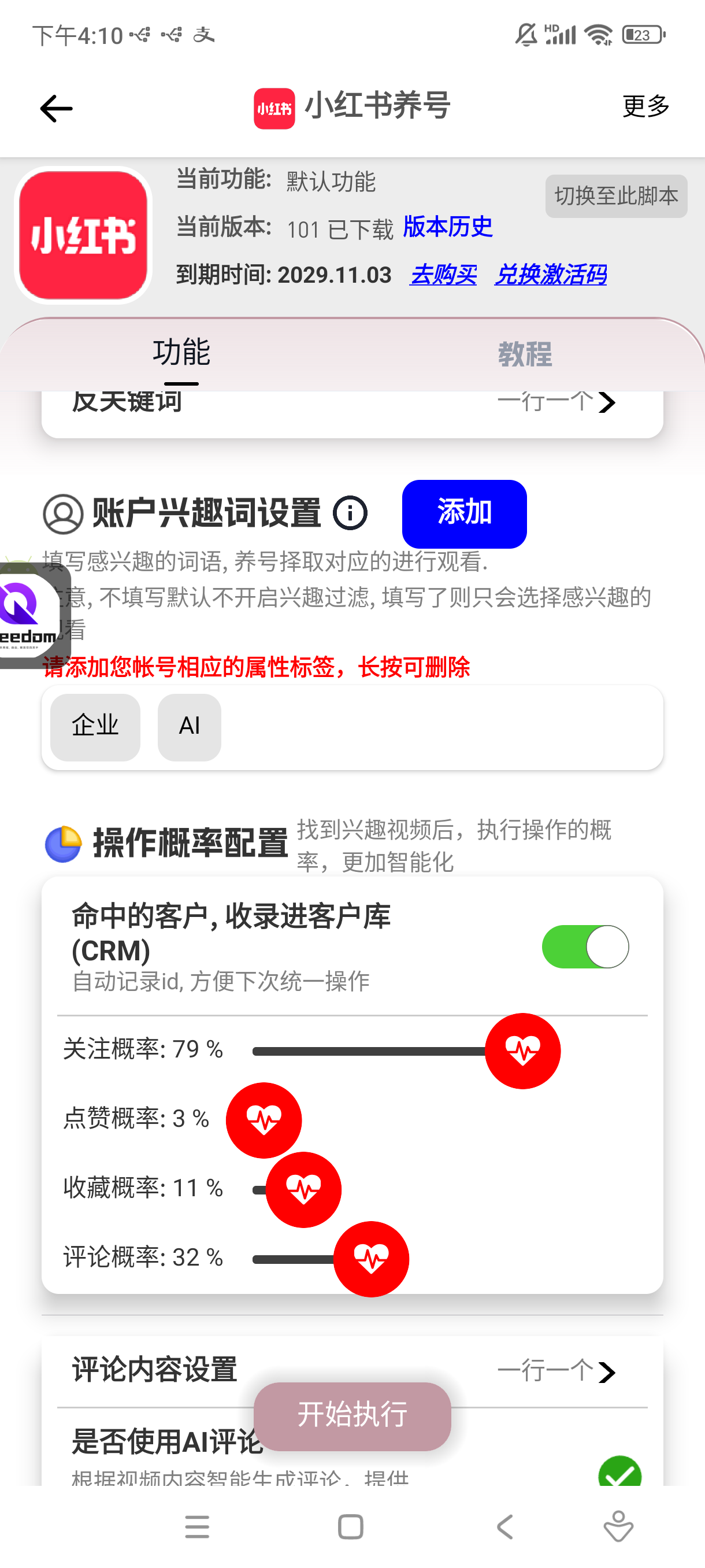Open the 更多 menu
Image resolution: width=705 pixels, height=1568 pixels.
645,106
